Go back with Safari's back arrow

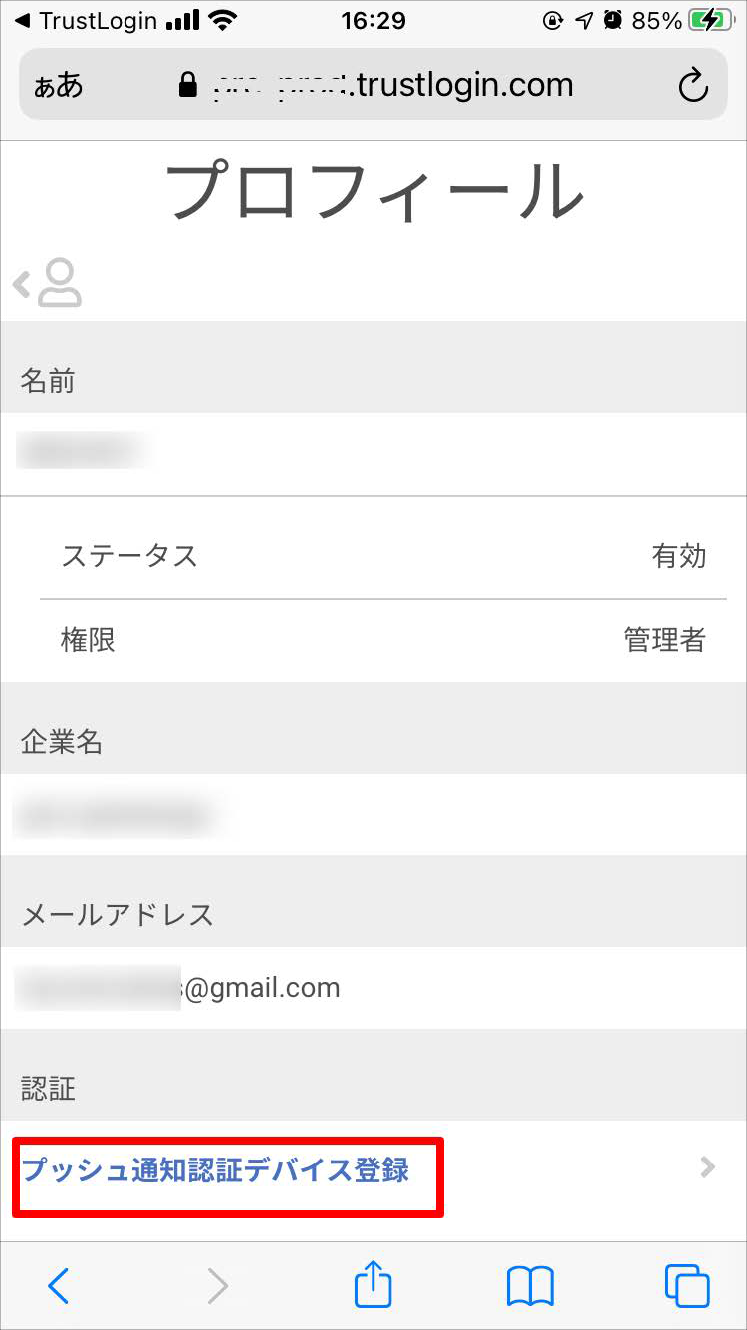point(59,1286)
